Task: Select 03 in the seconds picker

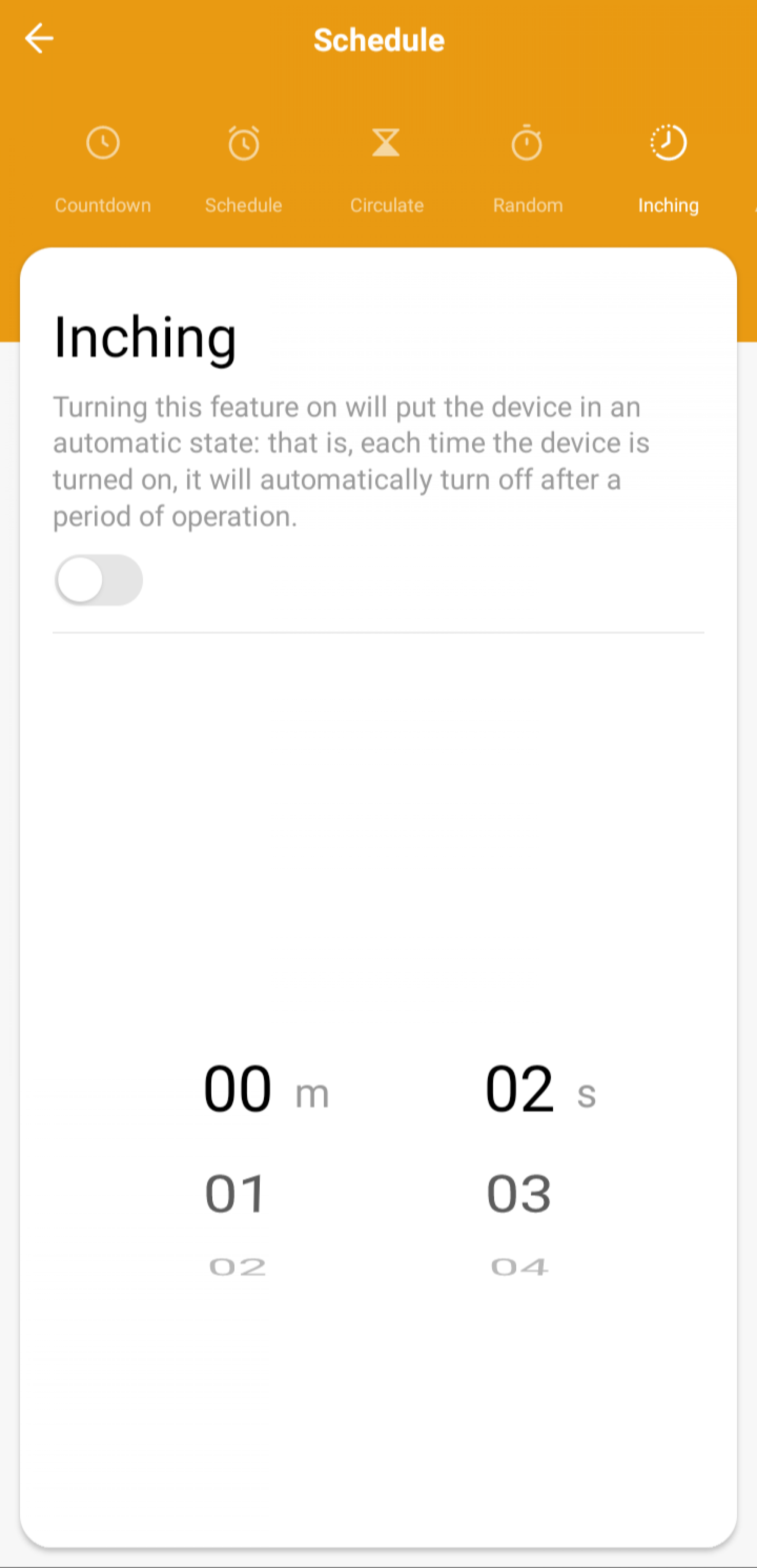Action: (519, 1193)
